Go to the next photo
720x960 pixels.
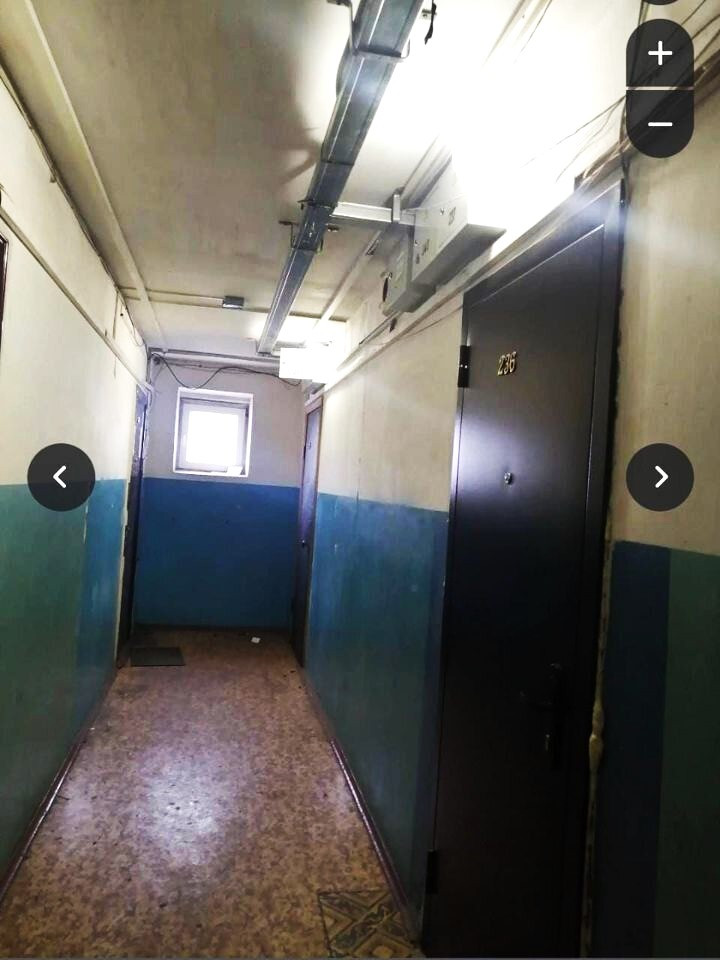click(660, 477)
